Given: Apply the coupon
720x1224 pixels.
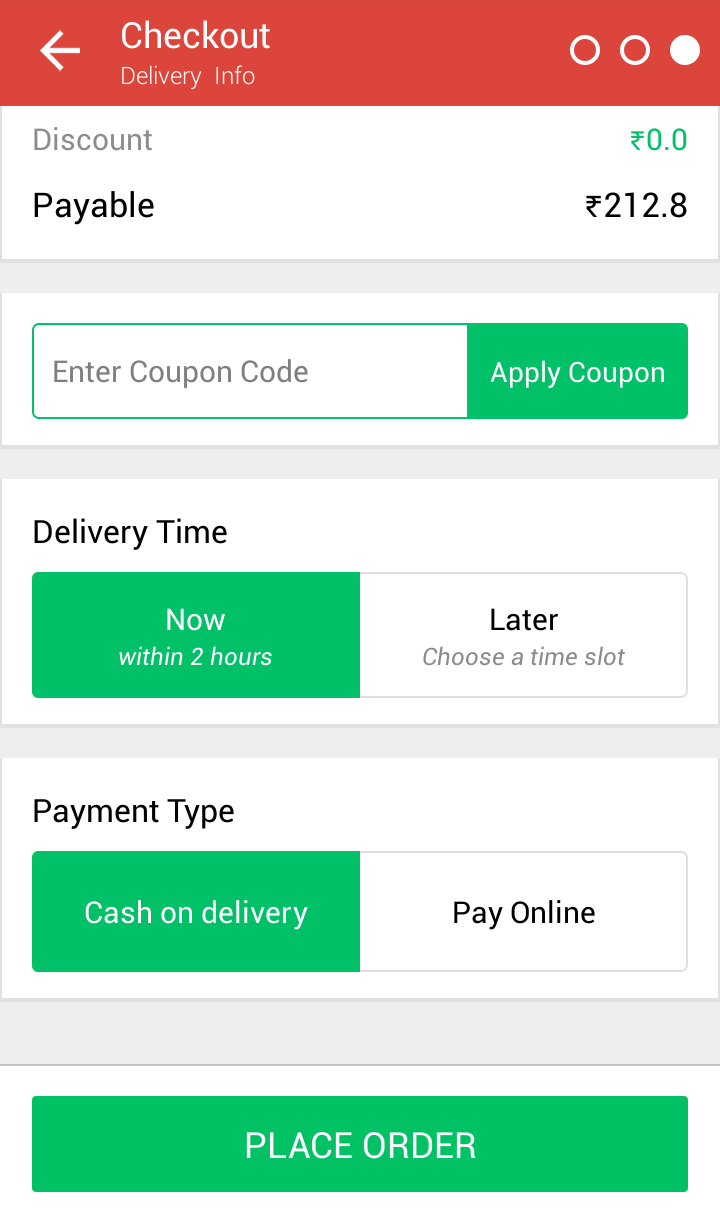Looking at the screenshot, I should tap(577, 371).
